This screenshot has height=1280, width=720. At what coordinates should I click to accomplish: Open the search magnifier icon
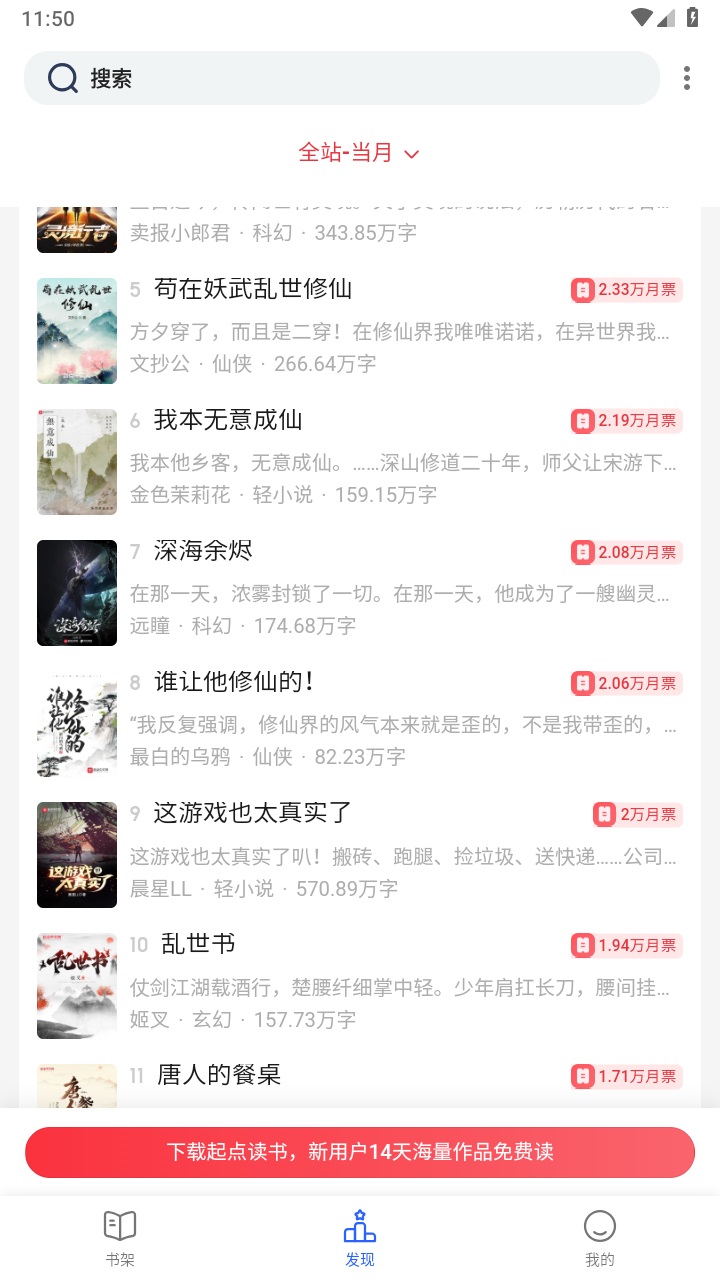(62, 77)
